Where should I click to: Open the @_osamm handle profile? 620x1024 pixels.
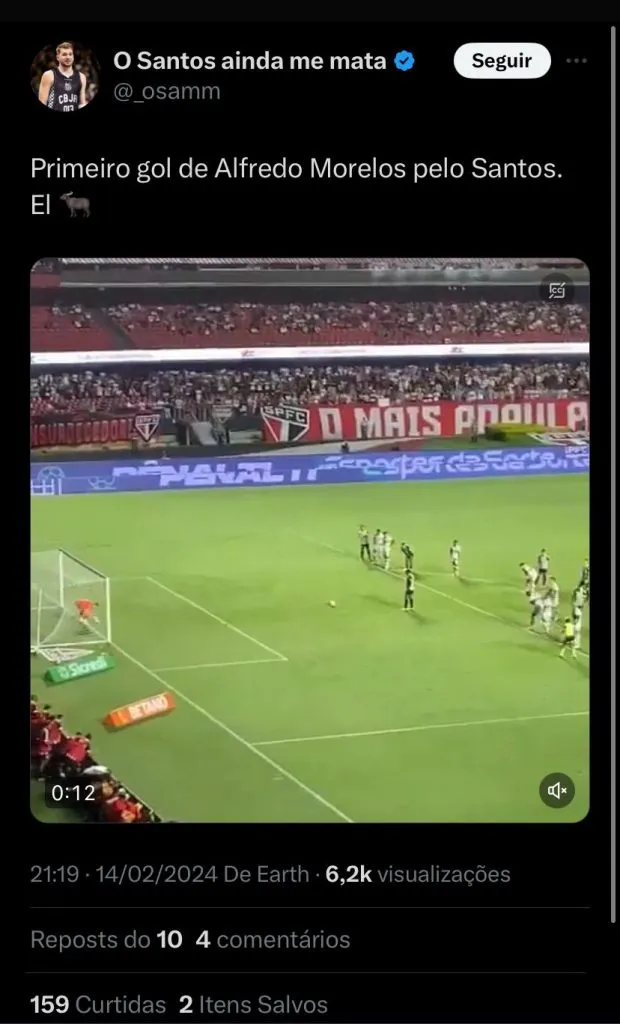[x=167, y=92]
